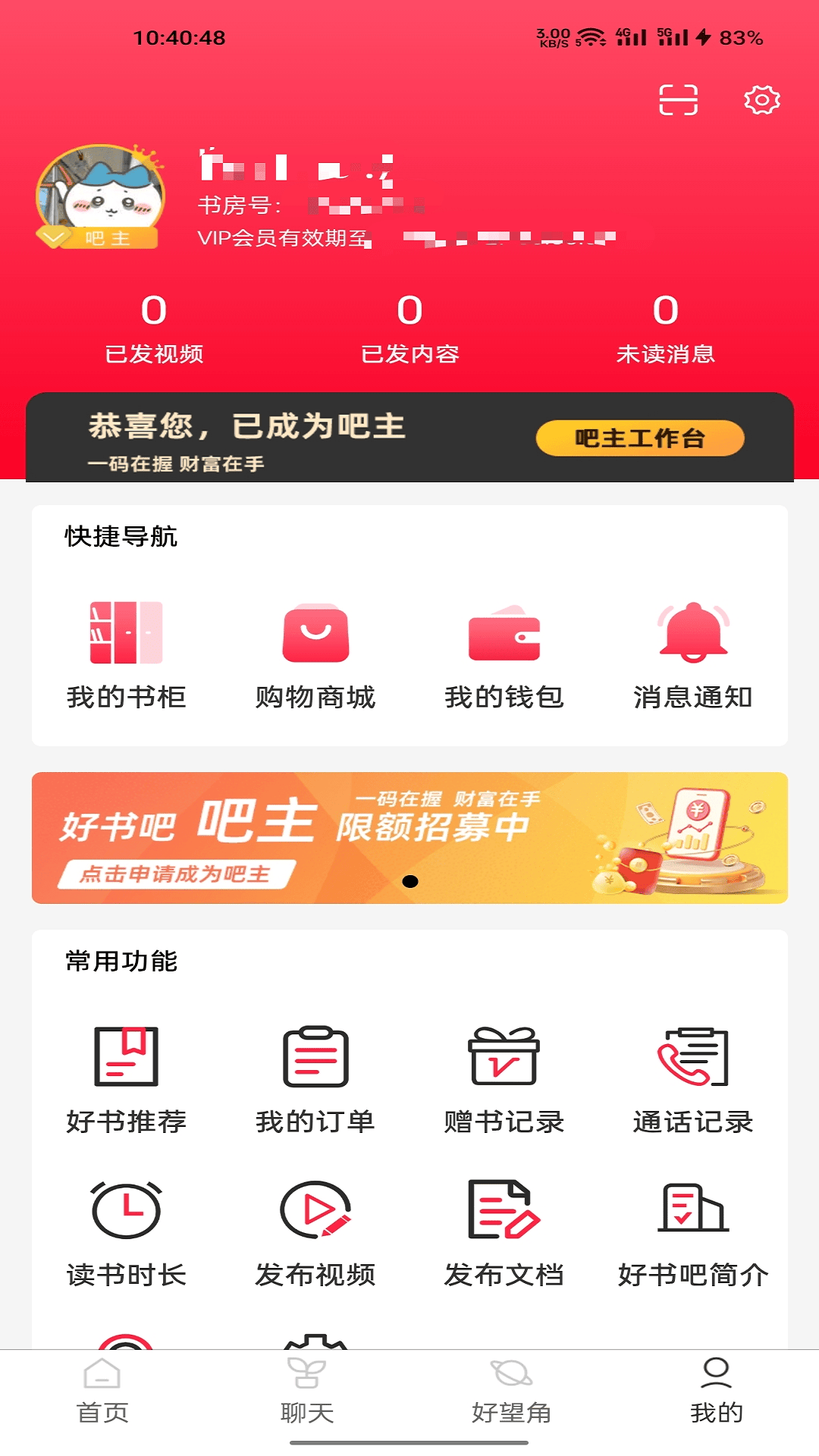Open the settings gear icon

click(761, 101)
